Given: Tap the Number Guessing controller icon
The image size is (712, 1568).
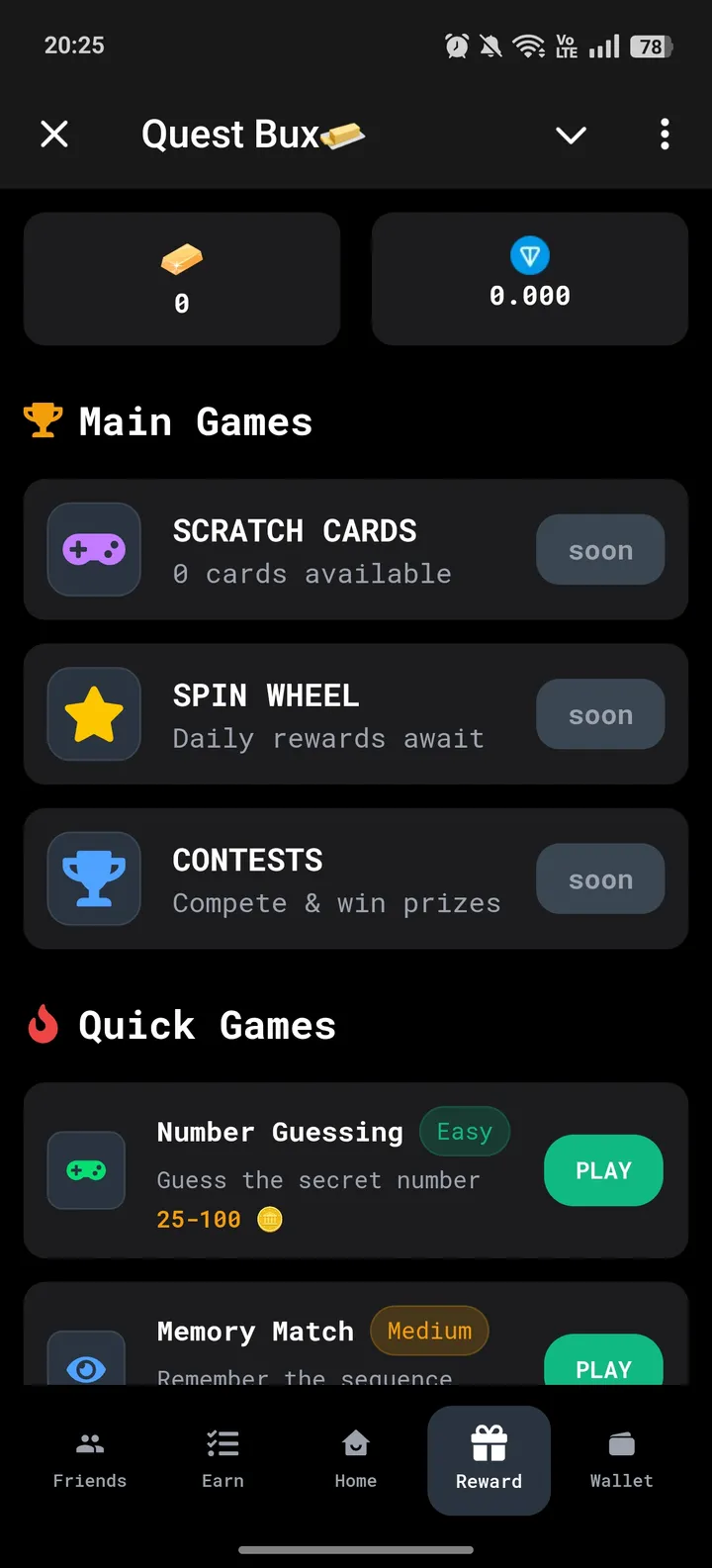Looking at the screenshot, I should pyautogui.click(x=86, y=1170).
